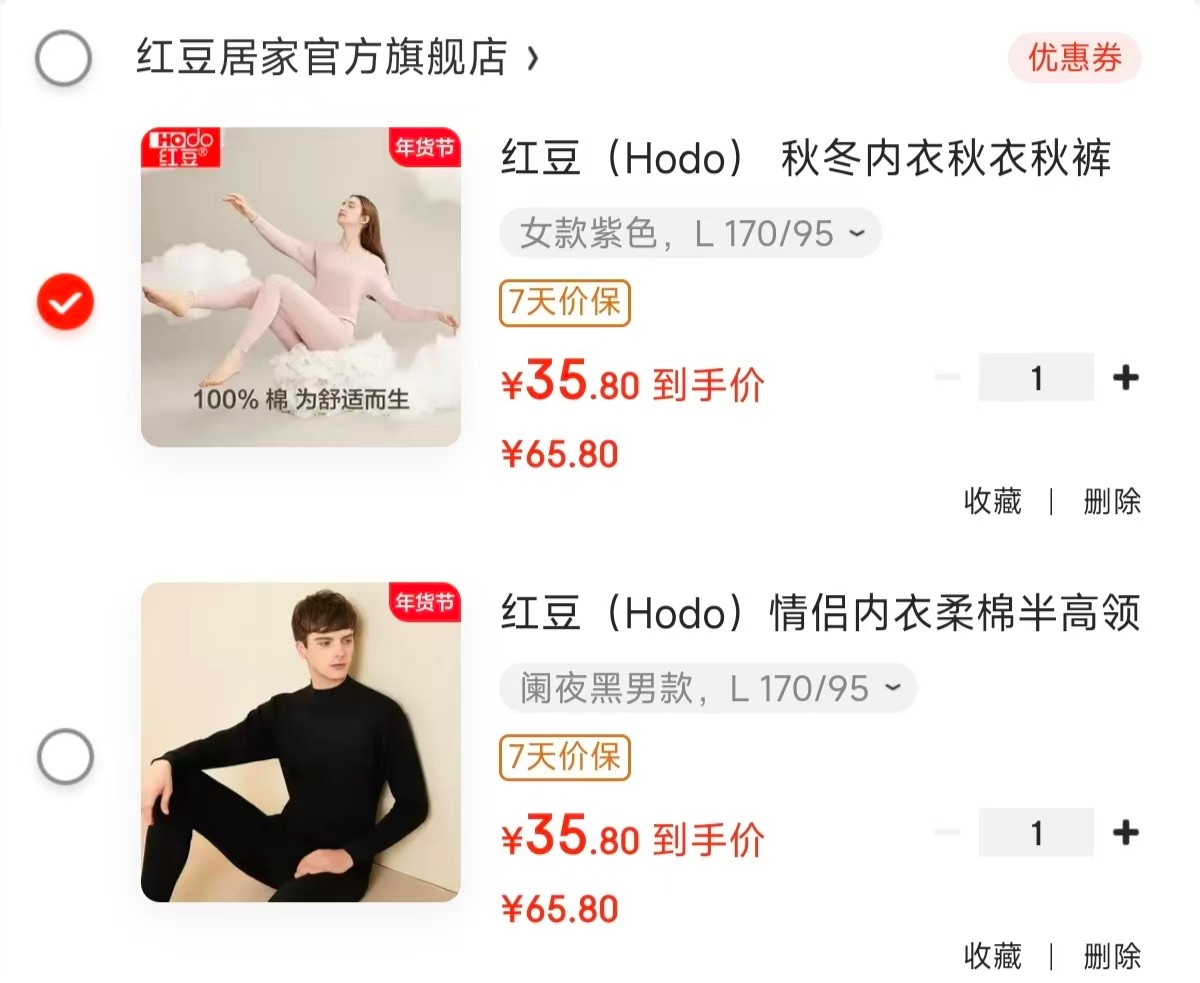Tap 收藏 for the 情侣内衣 item
Viewport: 1200px width, 983px height.
[992, 956]
